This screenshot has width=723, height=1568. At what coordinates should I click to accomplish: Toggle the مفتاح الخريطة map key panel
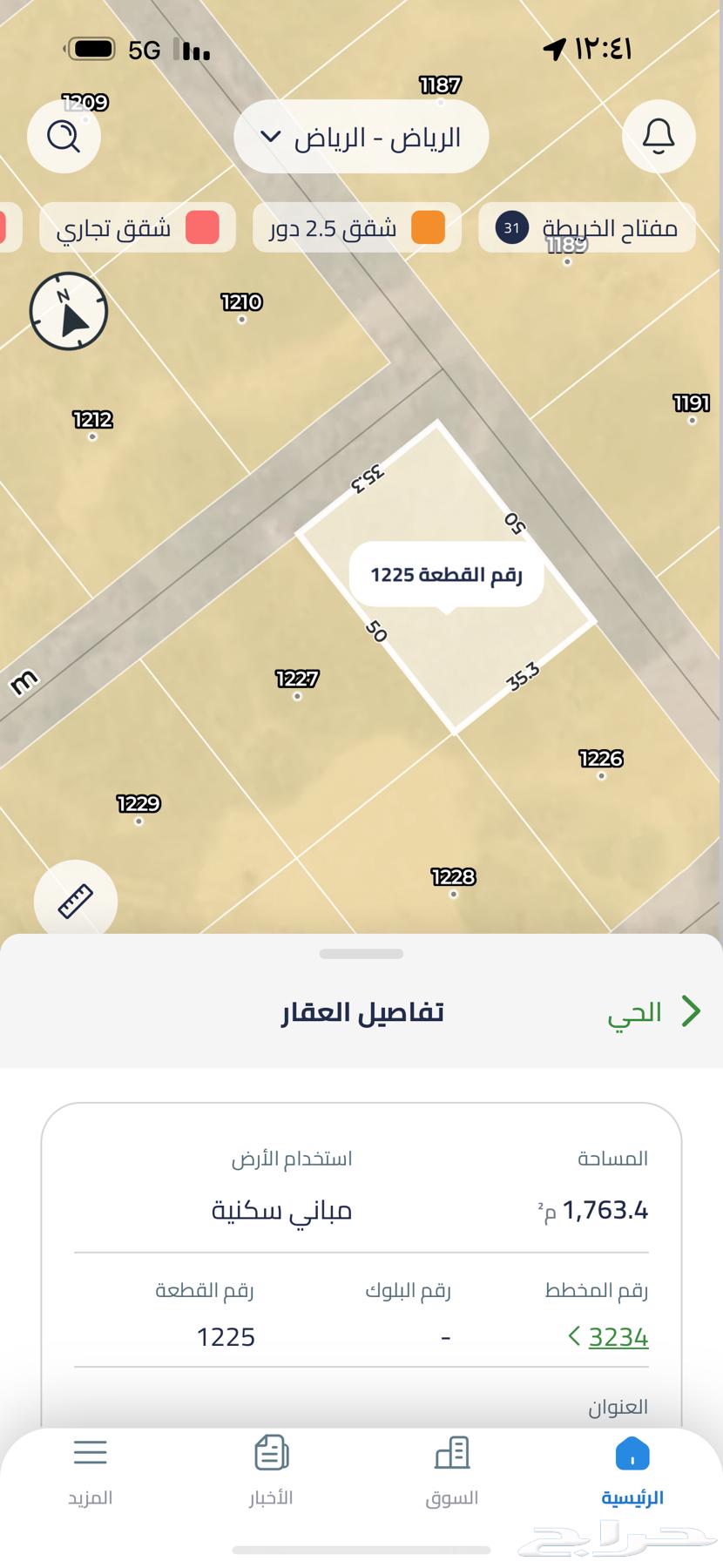tap(585, 227)
